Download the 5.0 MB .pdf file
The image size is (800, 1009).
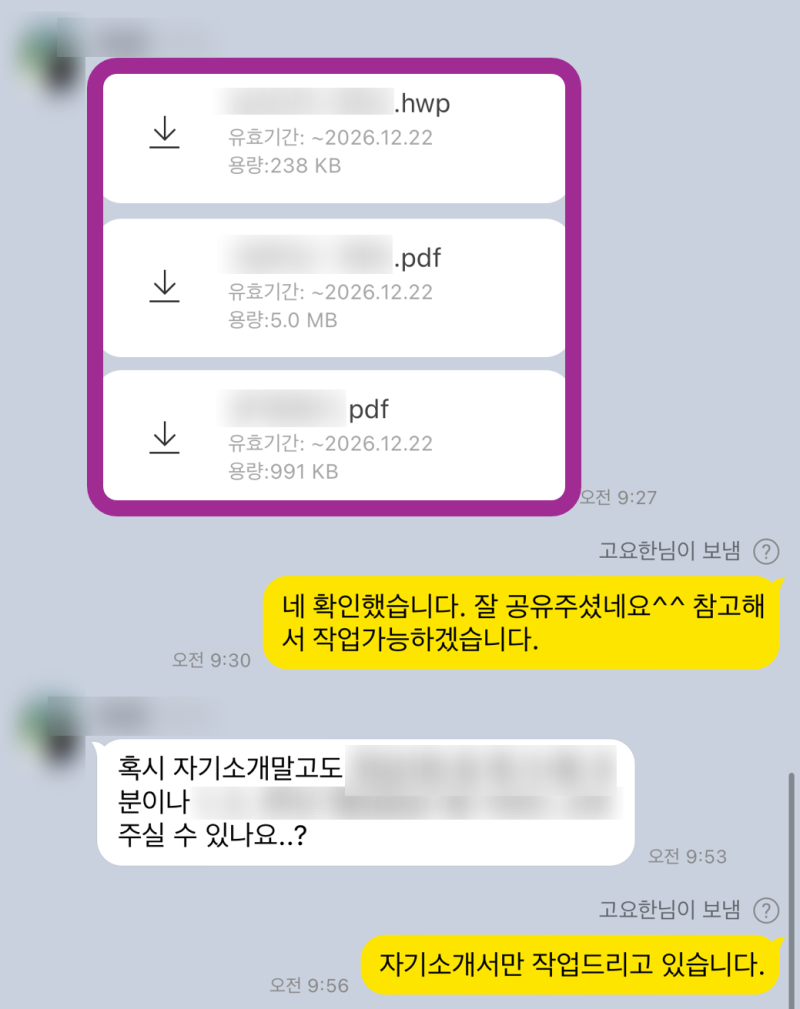(x=164, y=287)
